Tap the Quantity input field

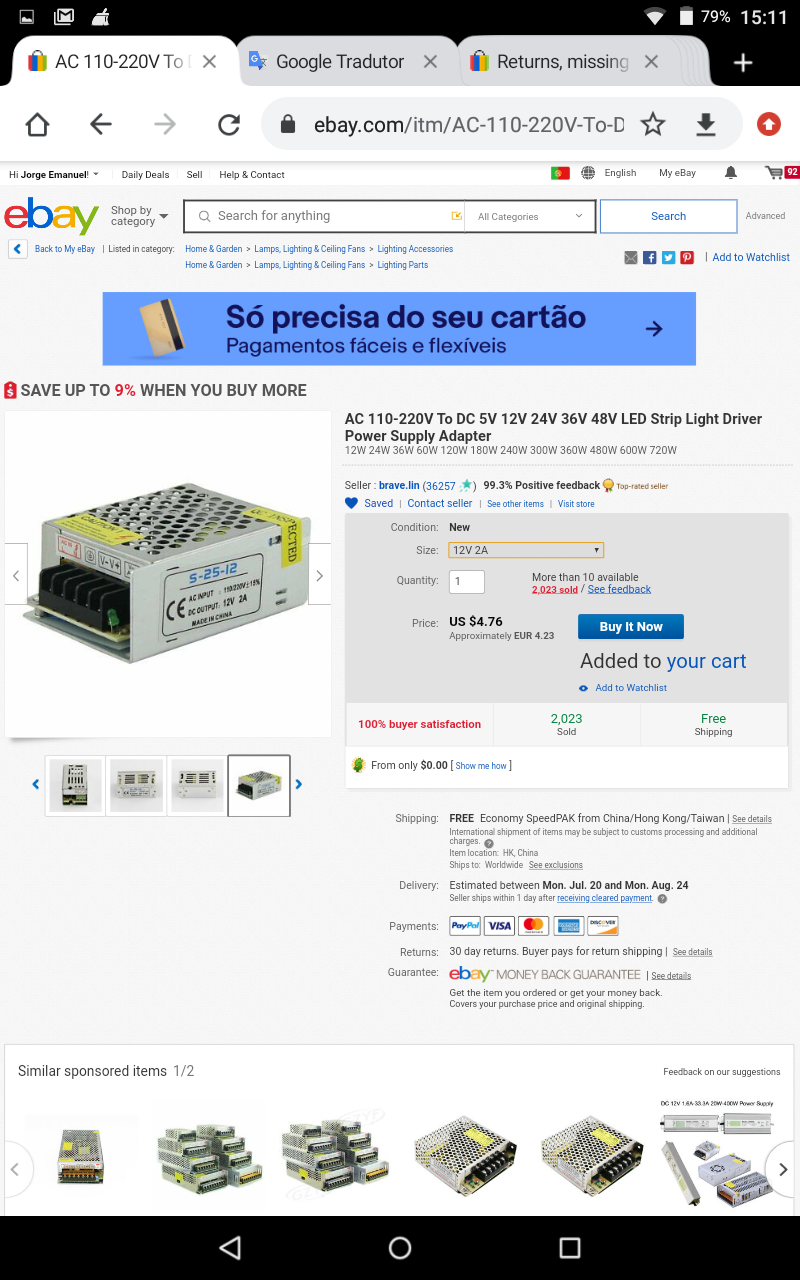point(467,581)
